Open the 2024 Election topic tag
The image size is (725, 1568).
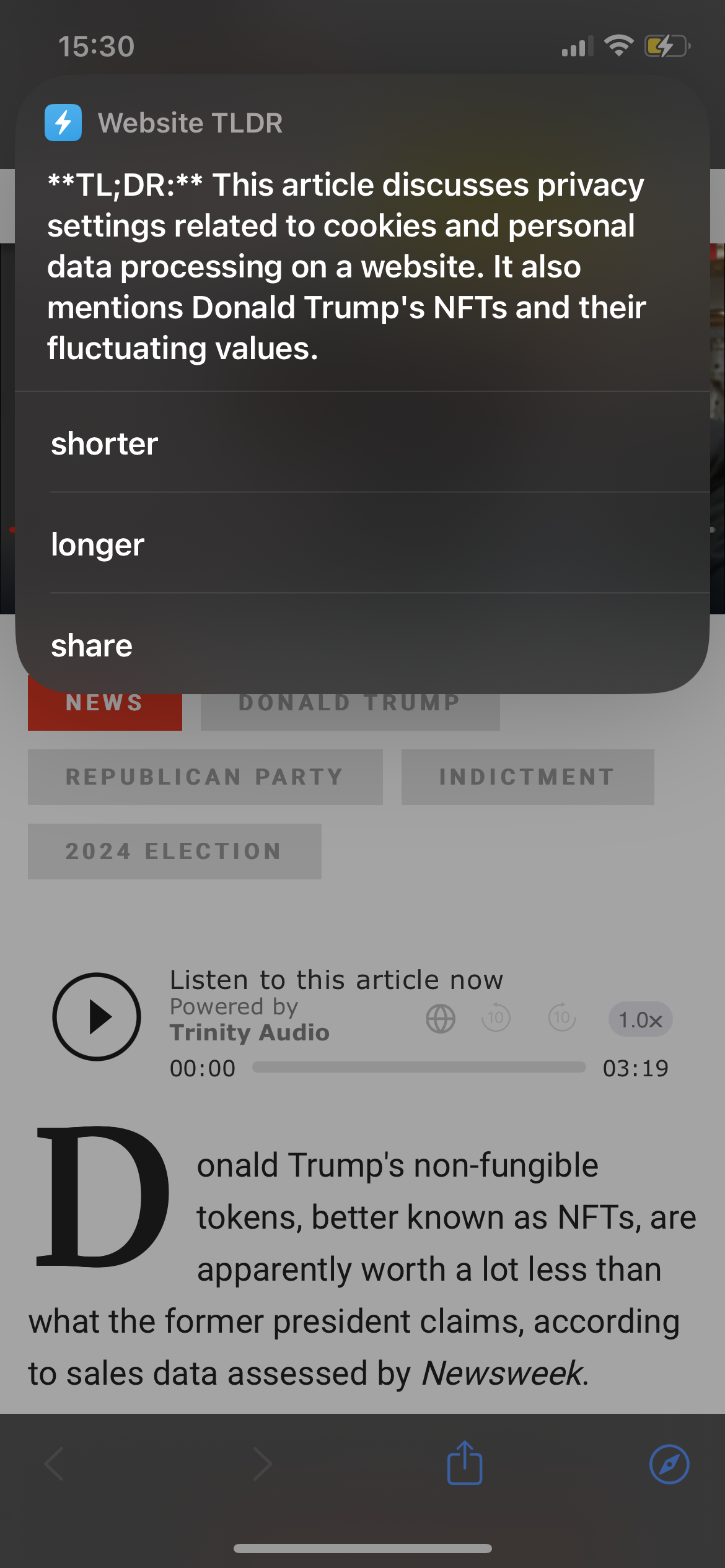tap(174, 851)
